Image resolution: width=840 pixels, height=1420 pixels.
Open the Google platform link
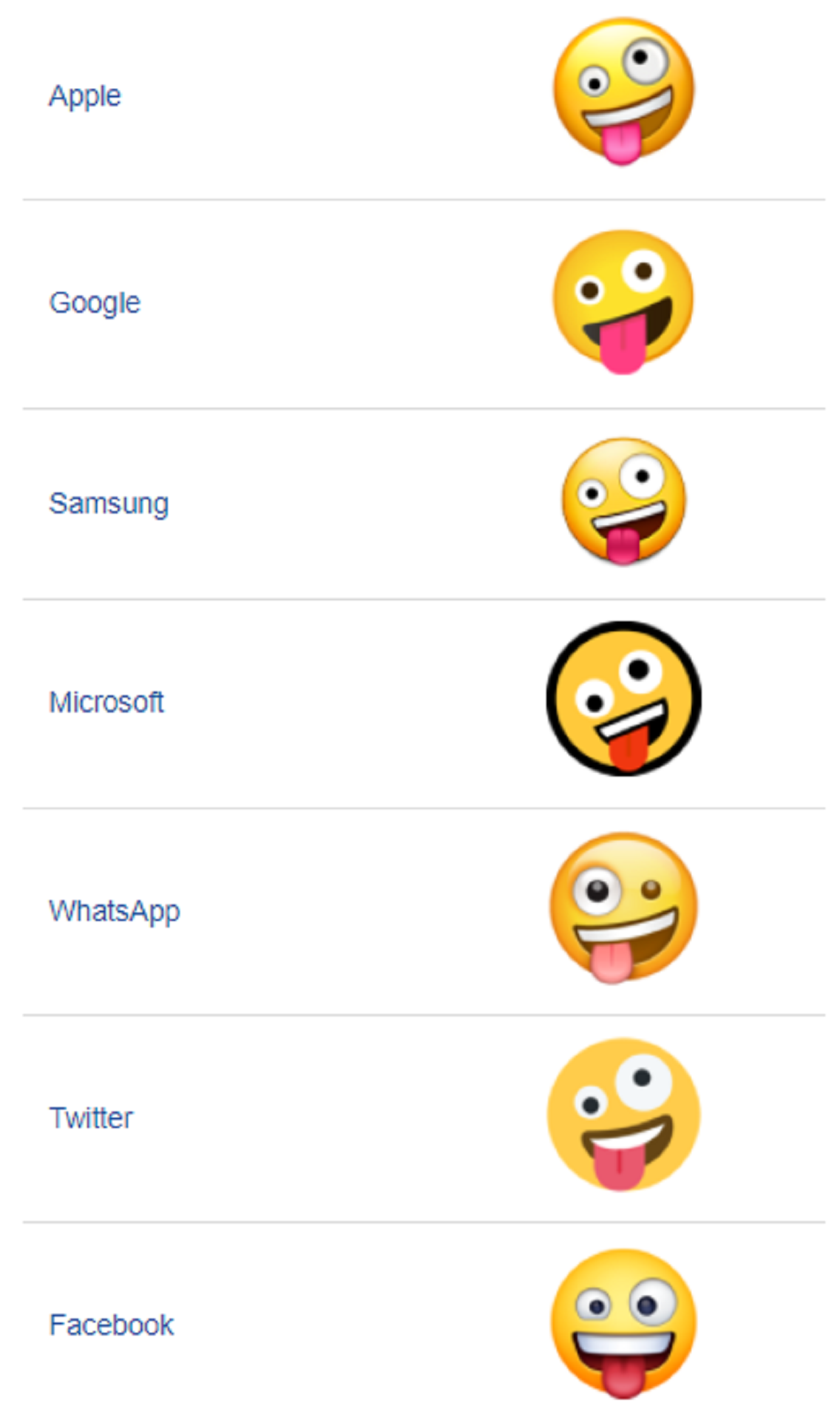point(95,303)
